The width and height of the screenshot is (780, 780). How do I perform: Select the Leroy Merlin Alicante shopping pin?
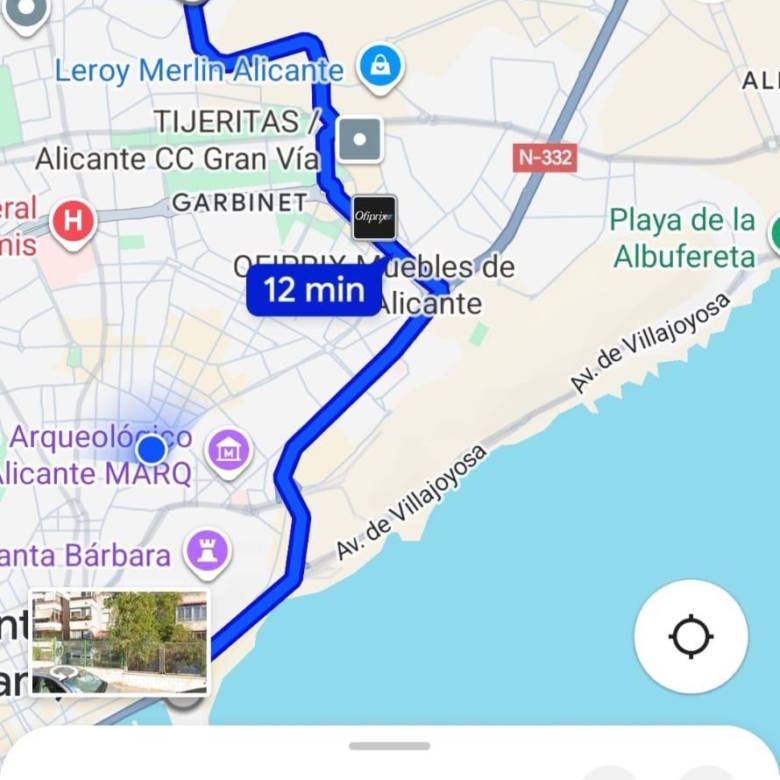380,67
